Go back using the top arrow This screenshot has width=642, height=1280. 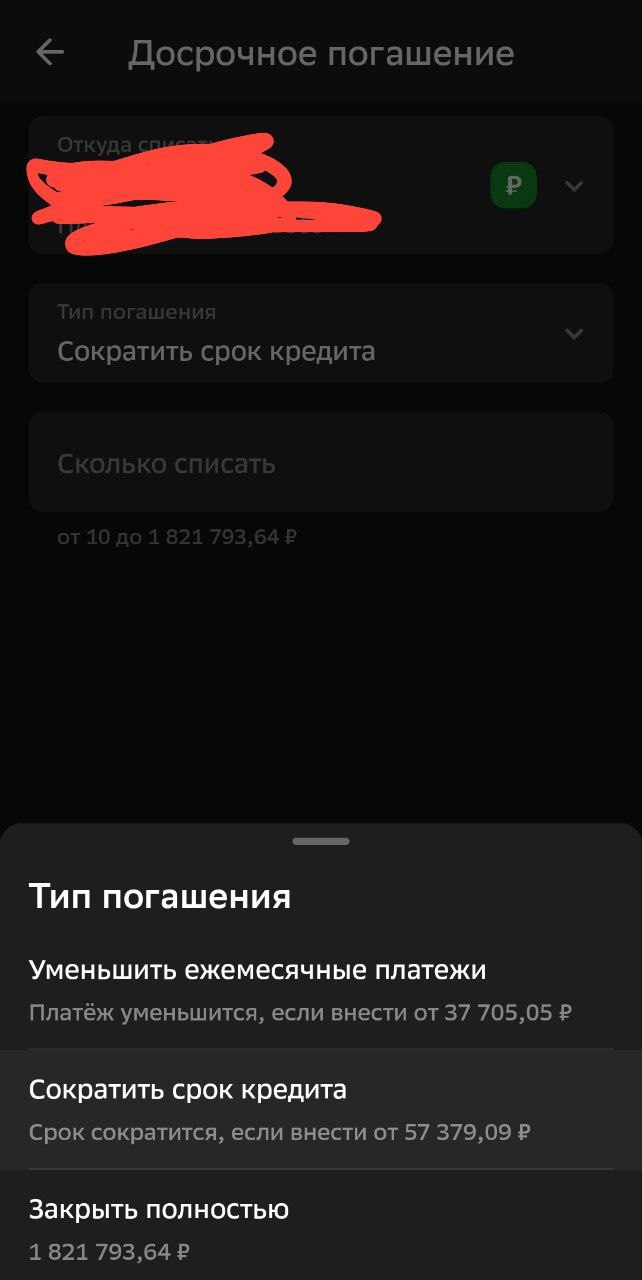point(49,53)
